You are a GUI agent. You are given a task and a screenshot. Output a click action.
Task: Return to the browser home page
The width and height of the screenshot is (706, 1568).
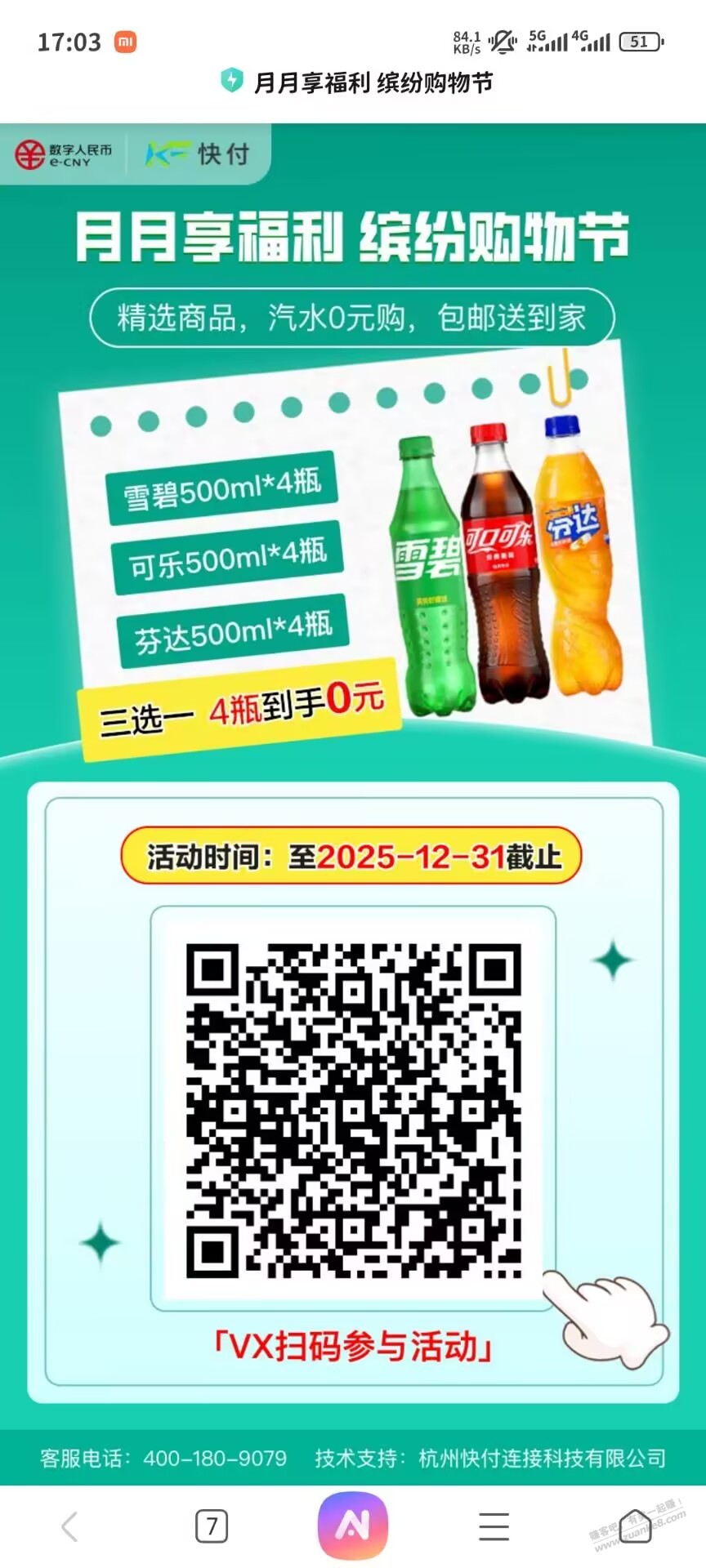pos(635,1526)
